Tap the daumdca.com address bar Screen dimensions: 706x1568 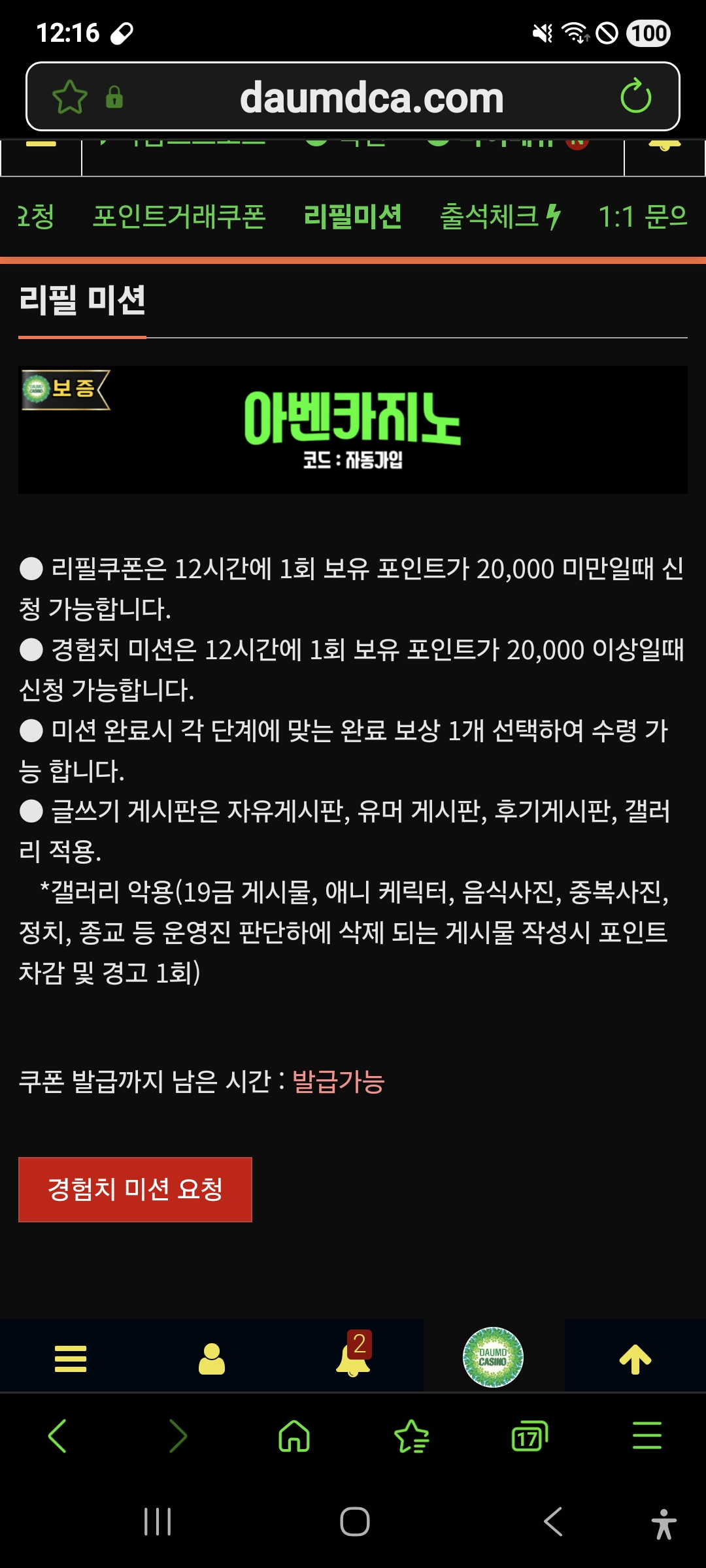[x=371, y=98]
